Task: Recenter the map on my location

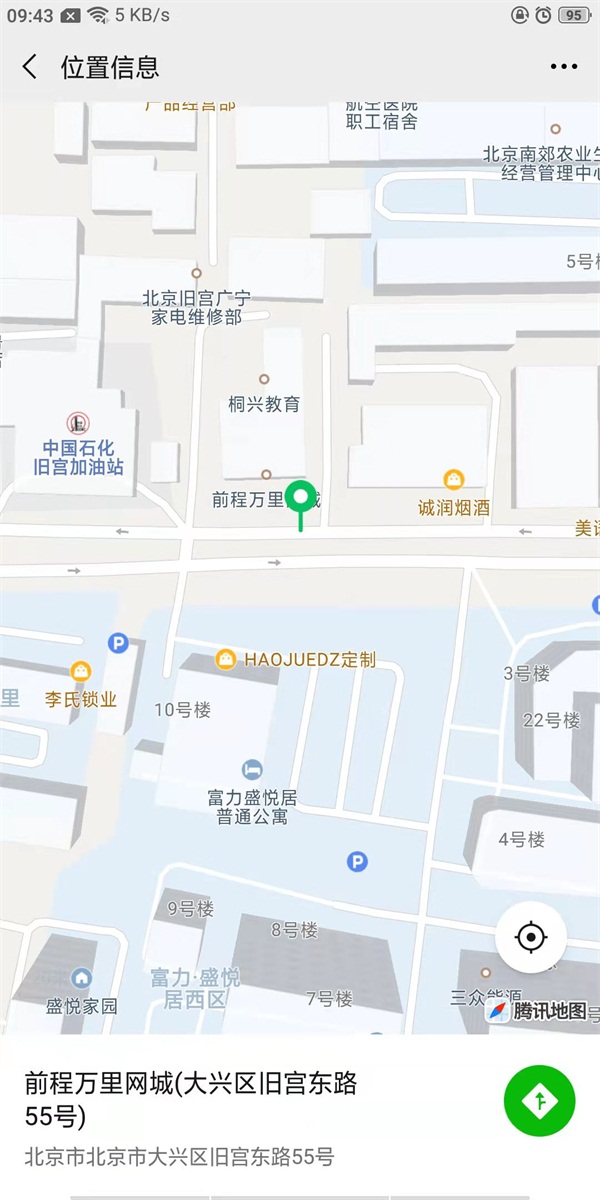Action: click(531, 937)
